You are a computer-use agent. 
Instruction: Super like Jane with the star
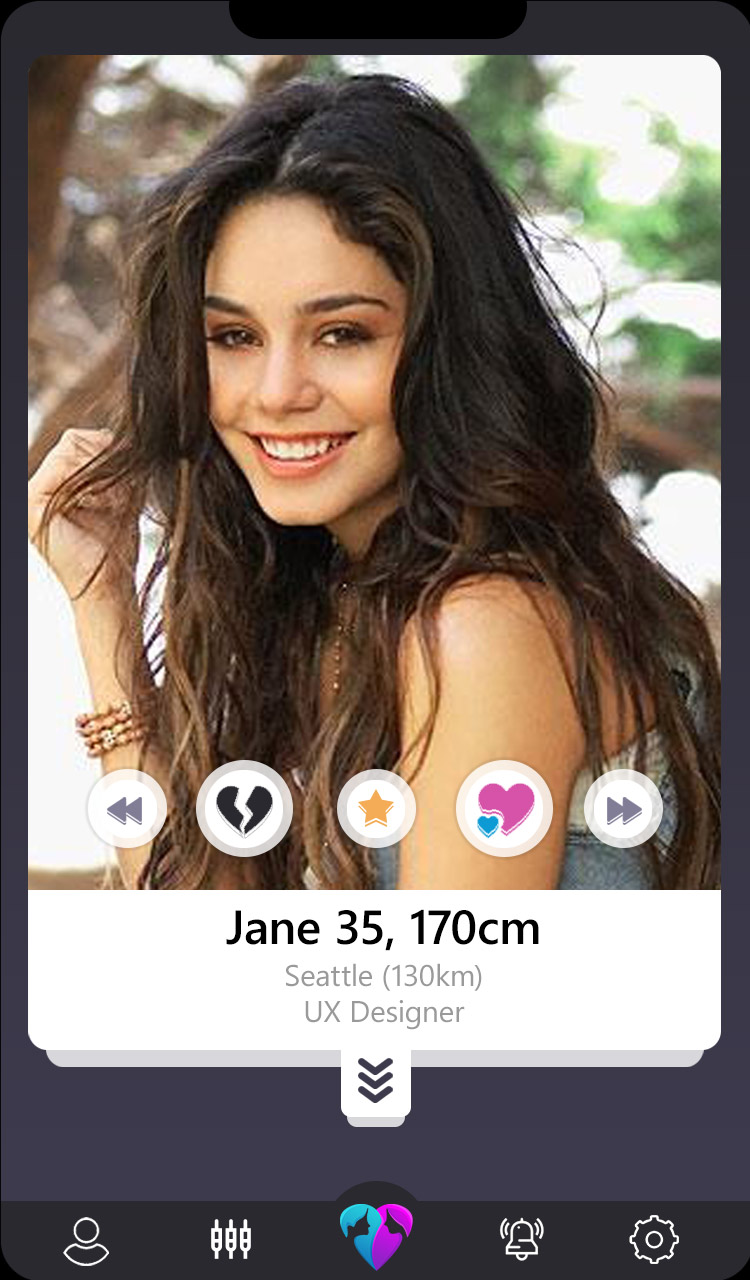376,808
